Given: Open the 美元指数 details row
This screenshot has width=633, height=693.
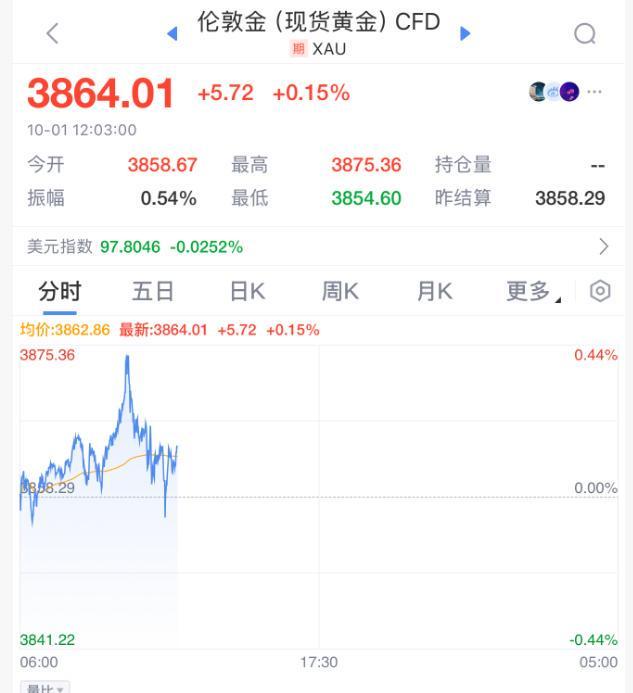Looking at the screenshot, I should pos(316,246).
